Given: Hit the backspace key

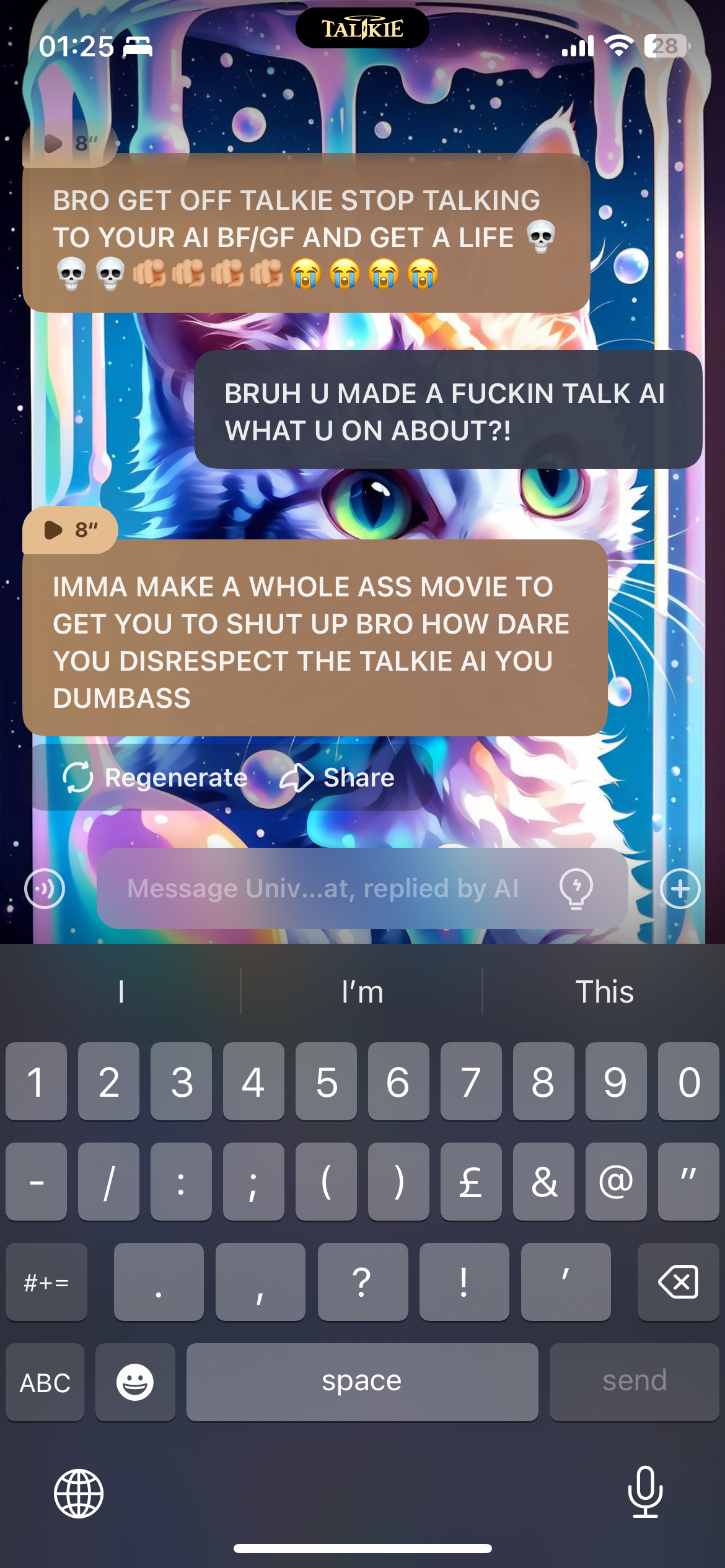Looking at the screenshot, I should click(678, 1281).
